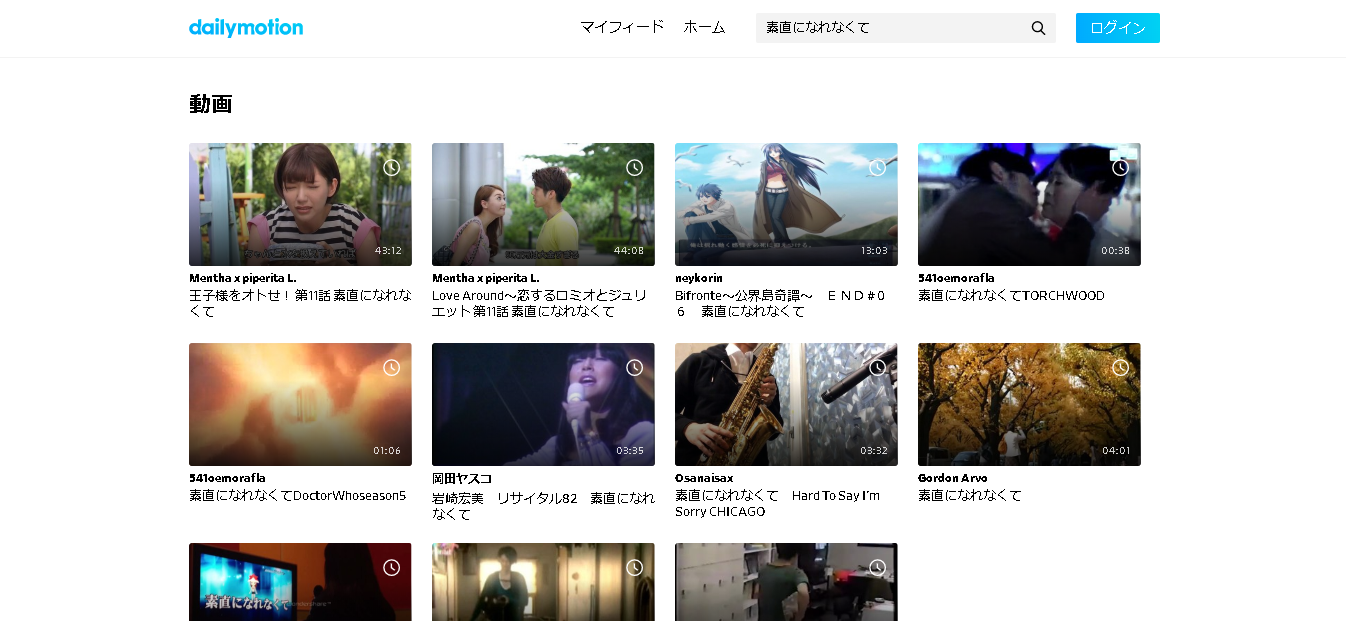Open the dailymotion home logo
This screenshot has height=621, width=1346.
pos(246,28)
